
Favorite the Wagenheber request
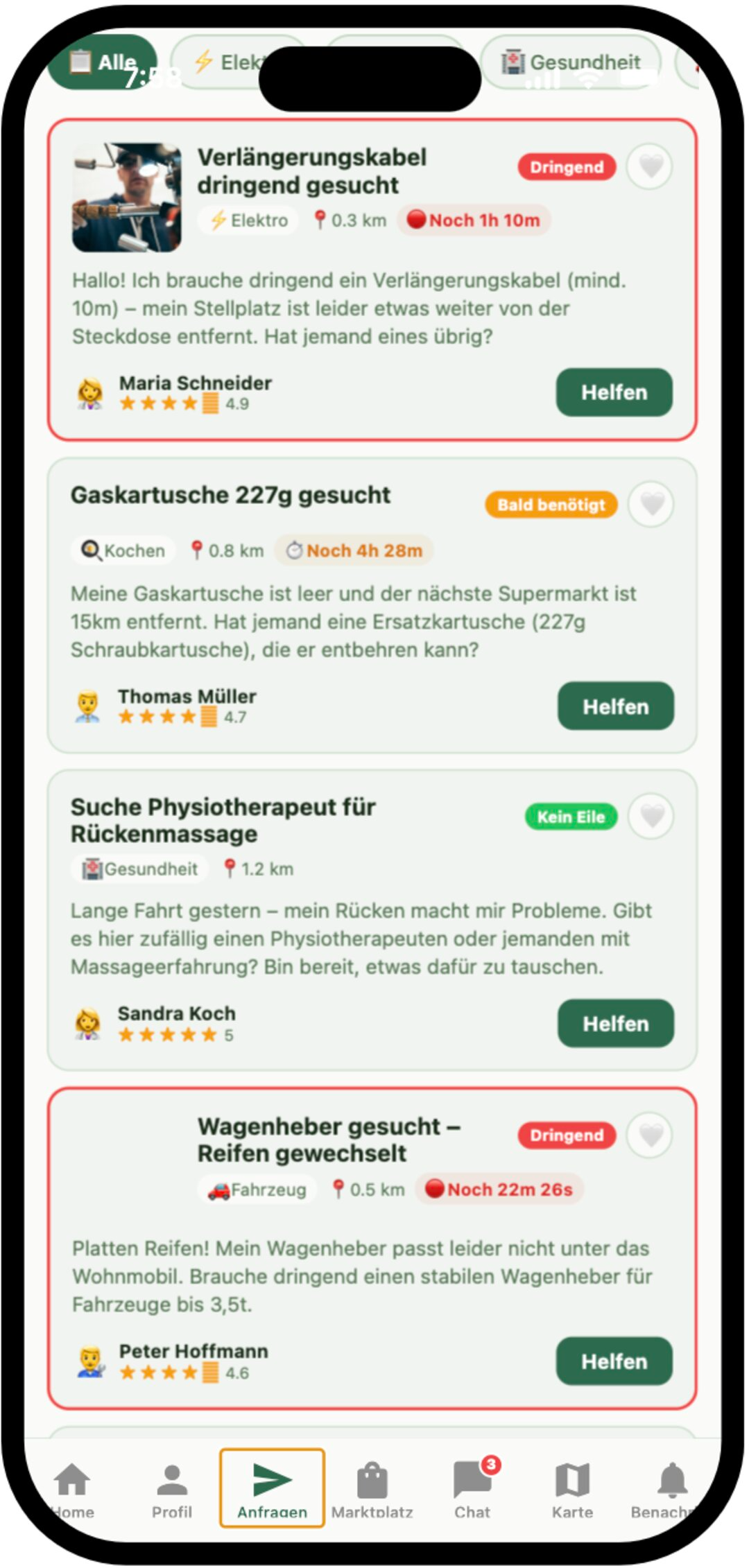[x=650, y=1135]
